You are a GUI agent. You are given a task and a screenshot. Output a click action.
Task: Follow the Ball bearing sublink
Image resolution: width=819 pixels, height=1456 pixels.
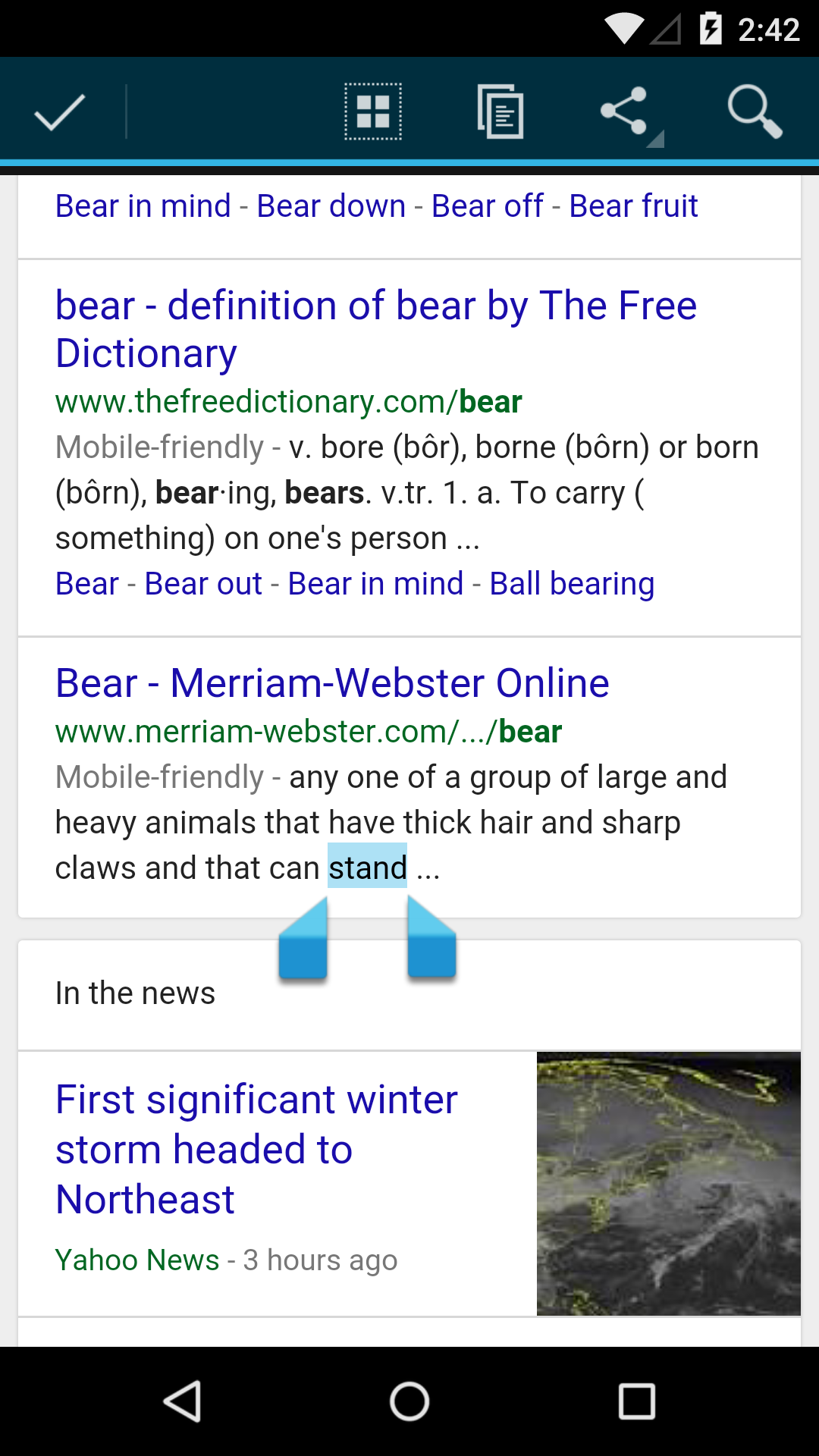click(x=572, y=584)
